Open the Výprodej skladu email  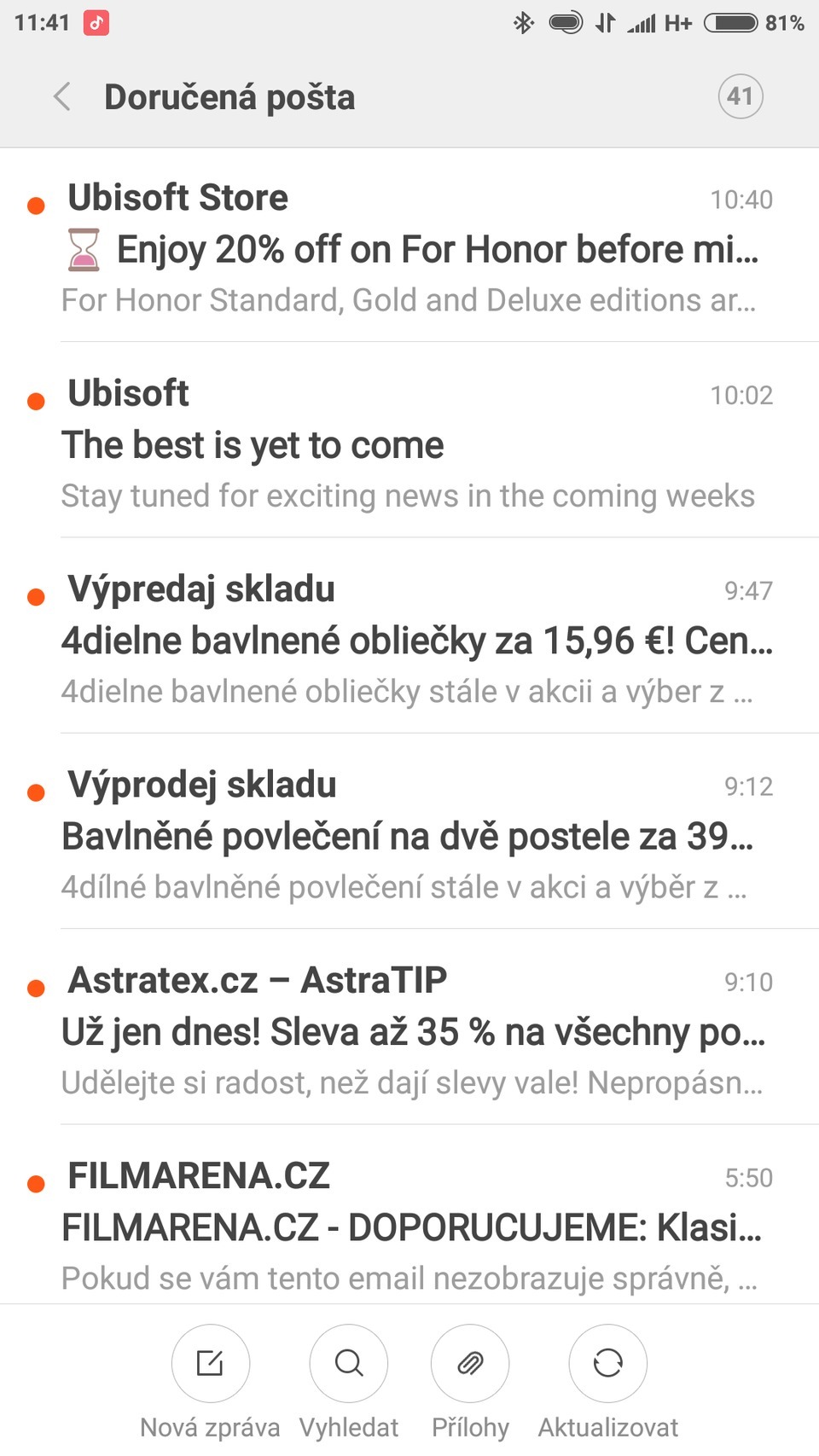[409, 835]
